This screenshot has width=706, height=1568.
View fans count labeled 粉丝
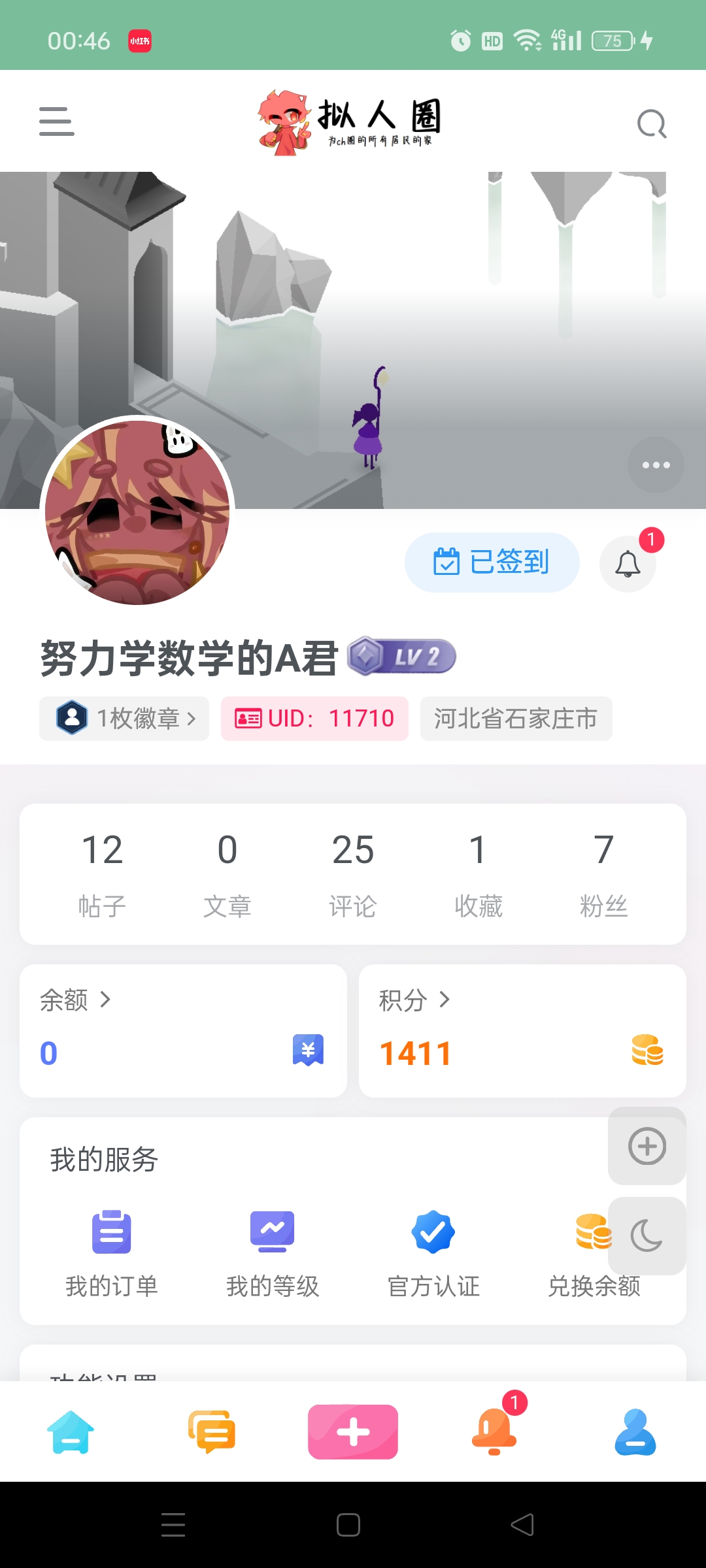[x=603, y=872]
